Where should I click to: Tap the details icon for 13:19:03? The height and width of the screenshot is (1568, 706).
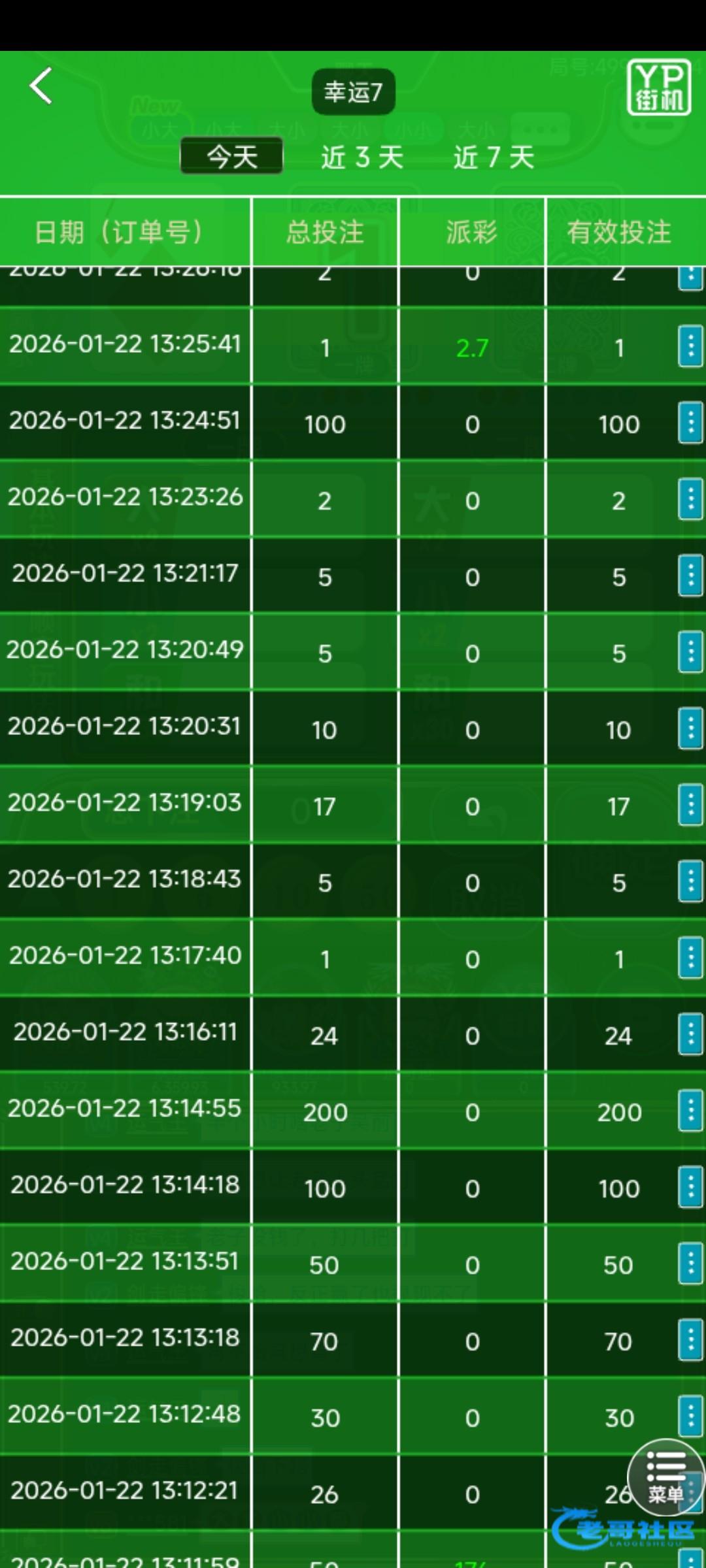690,806
